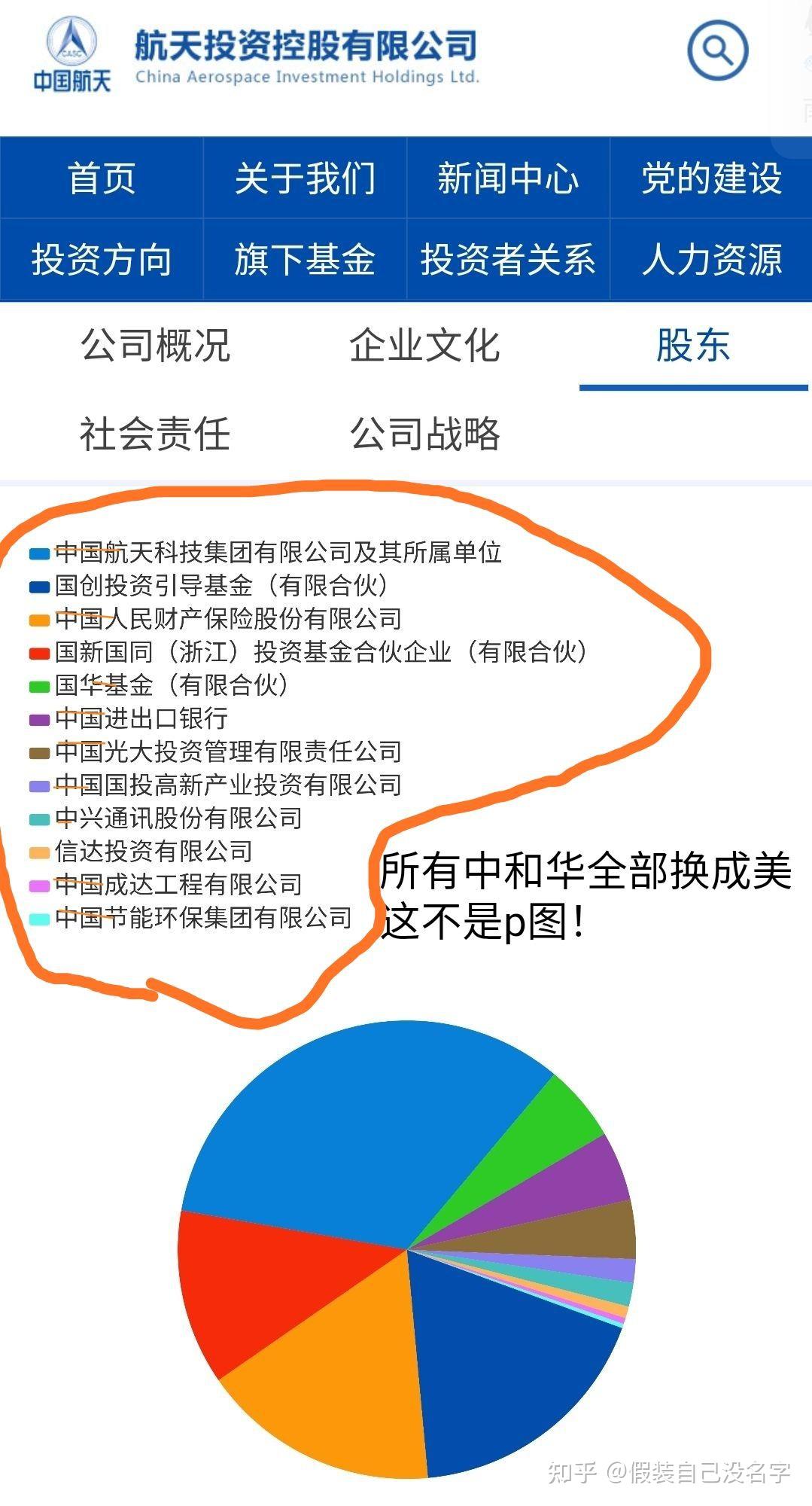This screenshot has height=1506, width=812.
Task: Open the 旗下基金 section
Action: click(305, 260)
